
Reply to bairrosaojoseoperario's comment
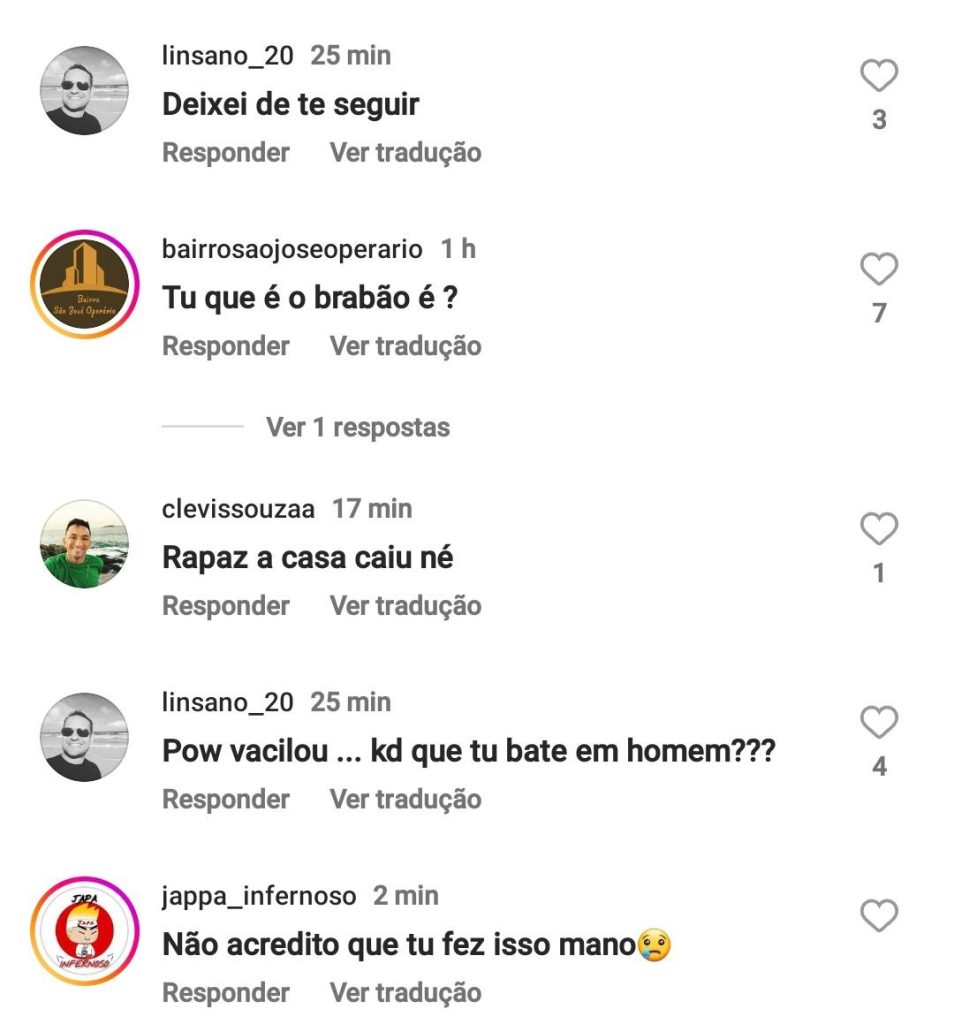pyautogui.click(x=226, y=346)
